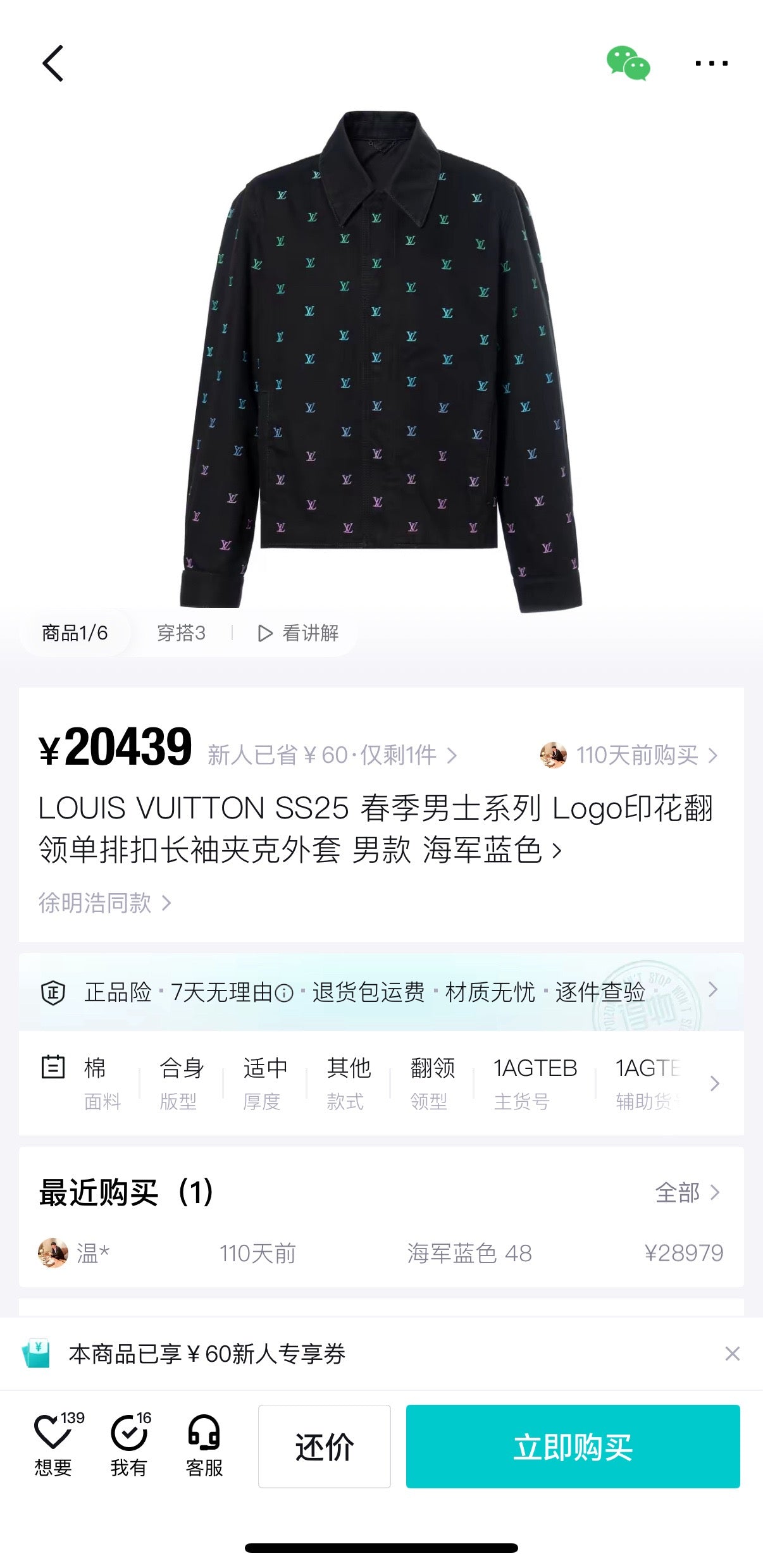View 全部 recent purchases
Viewport: 763px width, 1568px height.
[687, 1193]
